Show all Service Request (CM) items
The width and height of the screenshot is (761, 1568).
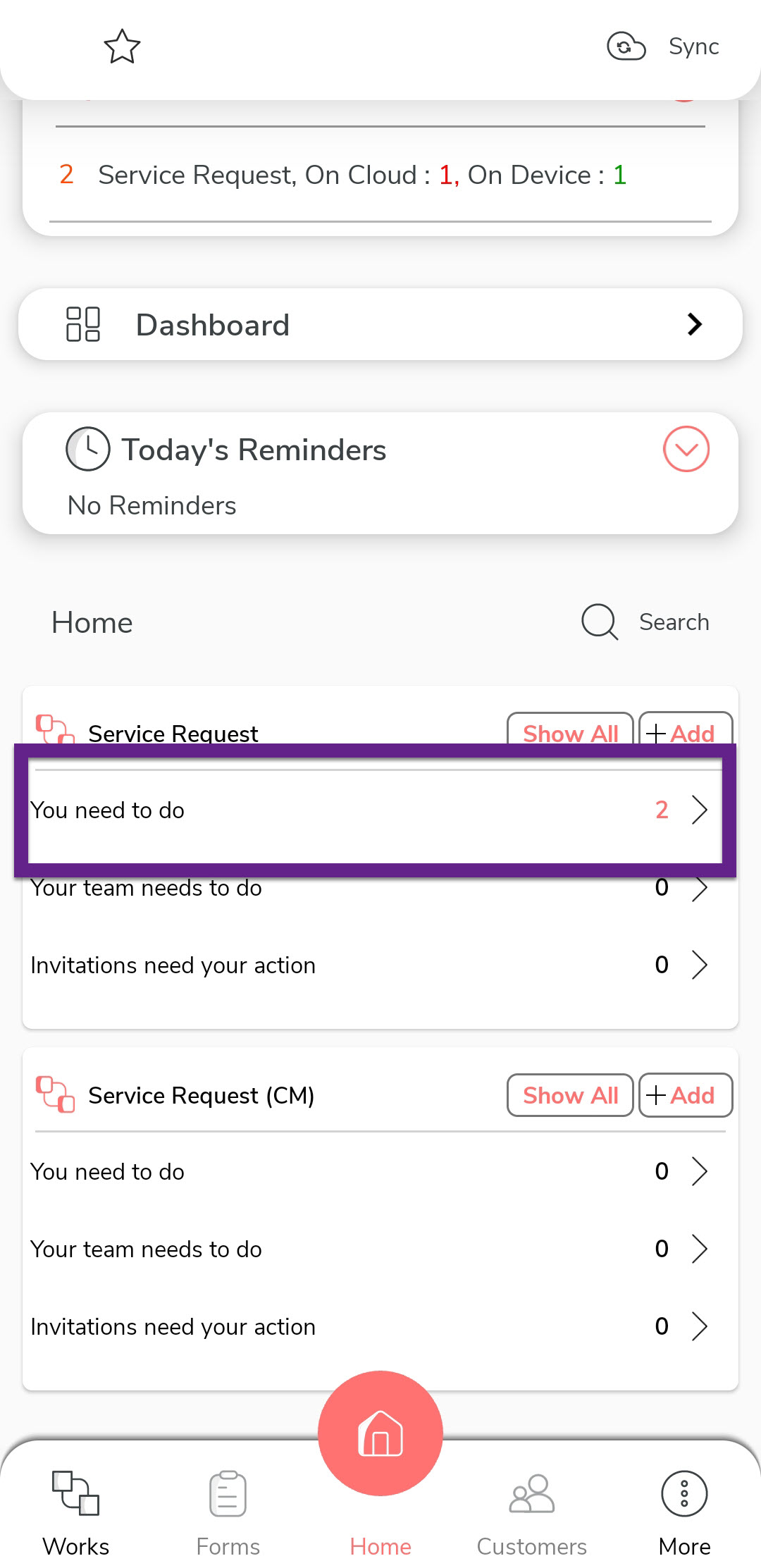pyautogui.click(x=570, y=1095)
